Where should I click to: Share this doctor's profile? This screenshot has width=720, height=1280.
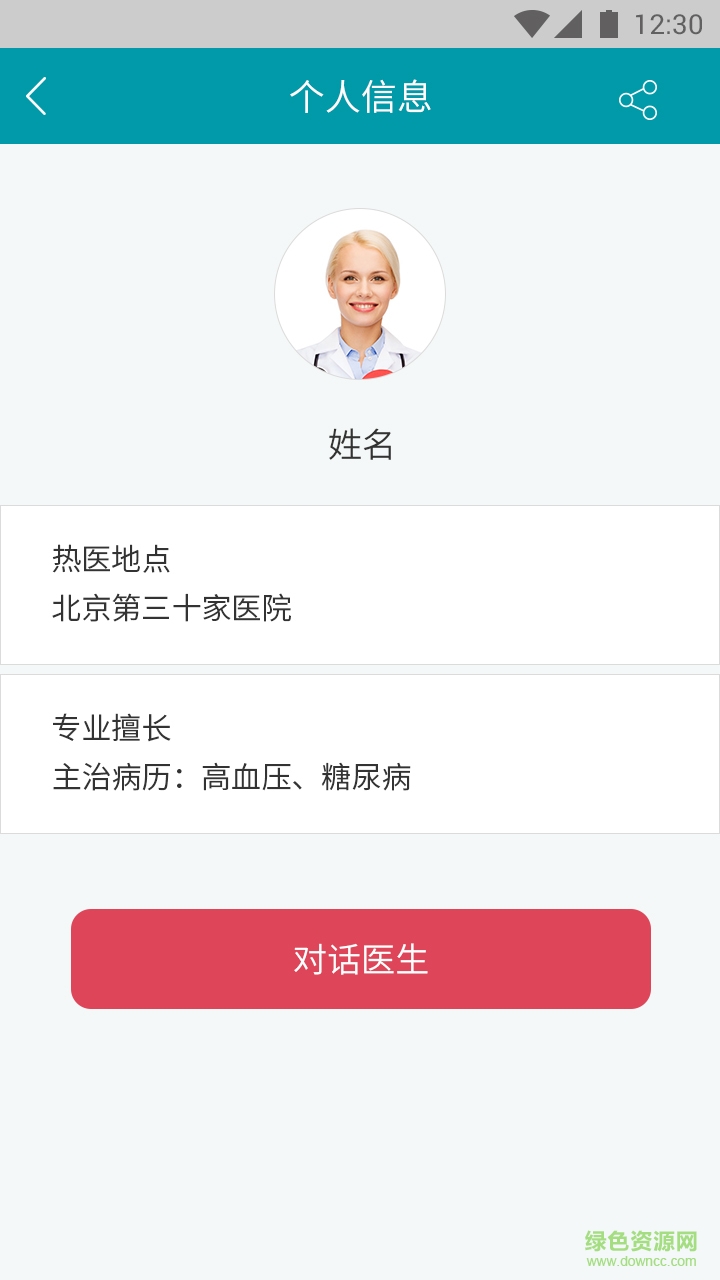click(x=638, y=99)
